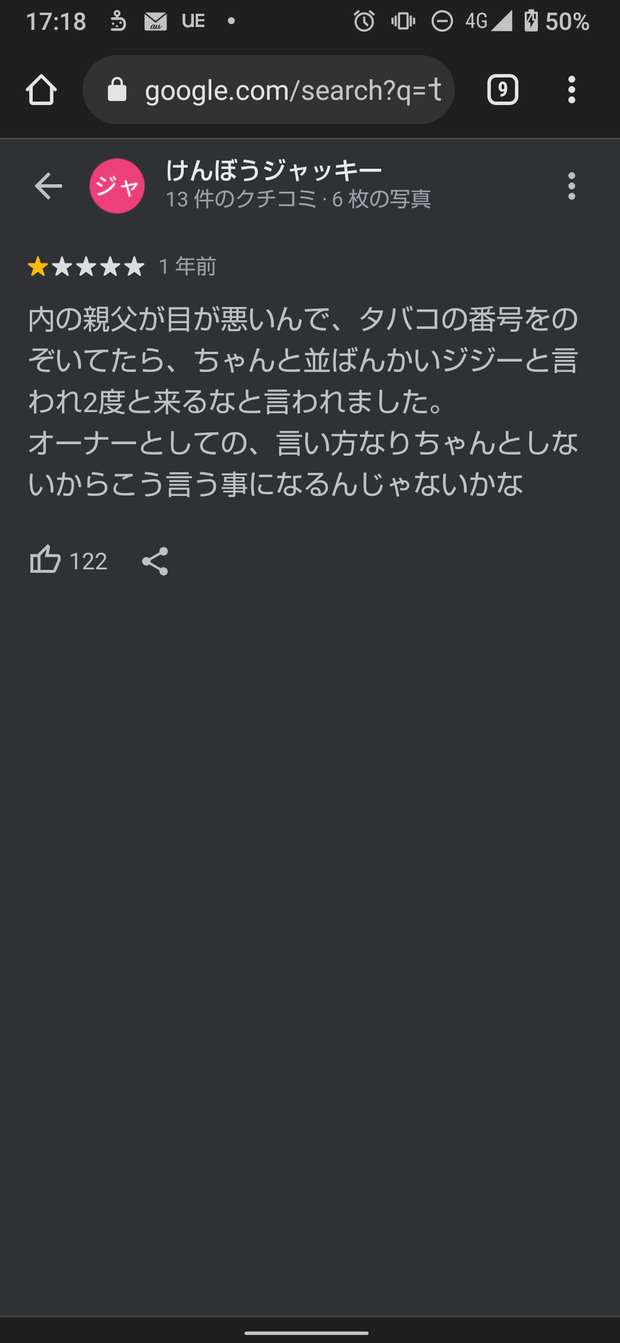Screen dimensions: 620x1343
Task: Open the tab switcher showing 9 tabs
Action: click(502, 91)
